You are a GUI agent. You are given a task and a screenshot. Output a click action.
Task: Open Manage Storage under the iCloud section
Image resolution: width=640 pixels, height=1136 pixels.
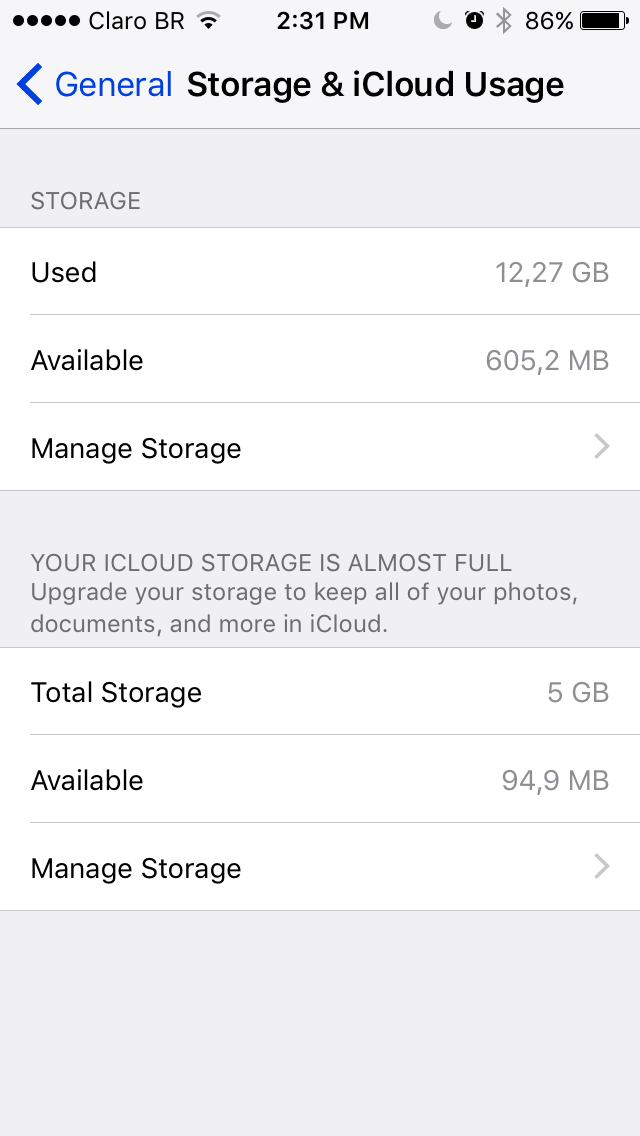pyautogui.click(x=320, y=868)
